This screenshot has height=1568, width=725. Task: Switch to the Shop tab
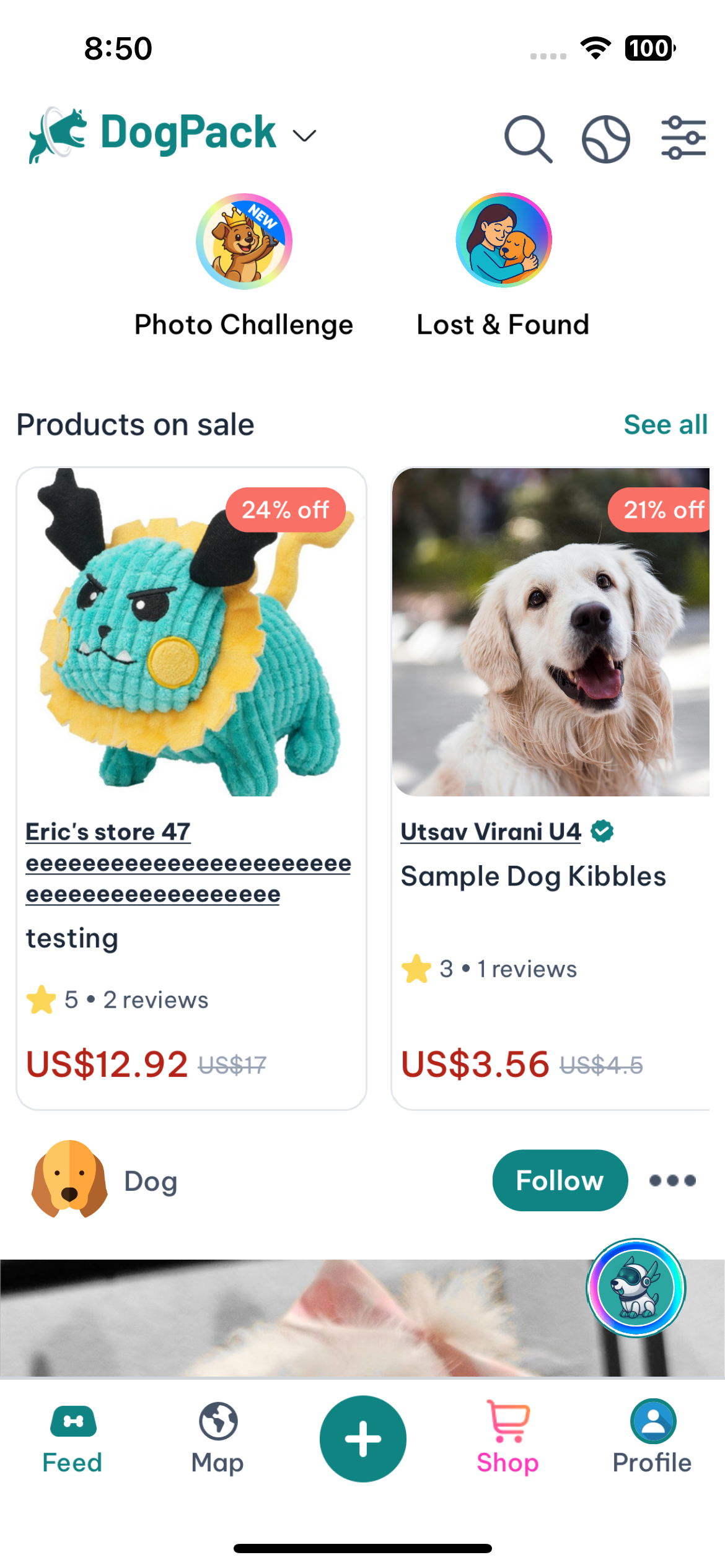(x=507, y=1438)
